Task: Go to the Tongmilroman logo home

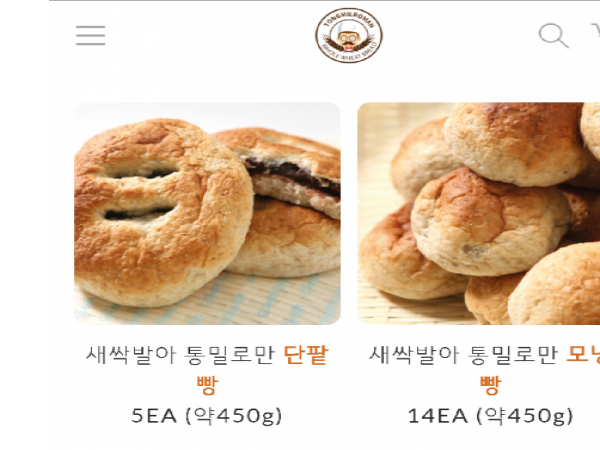Action: point(348,34)
